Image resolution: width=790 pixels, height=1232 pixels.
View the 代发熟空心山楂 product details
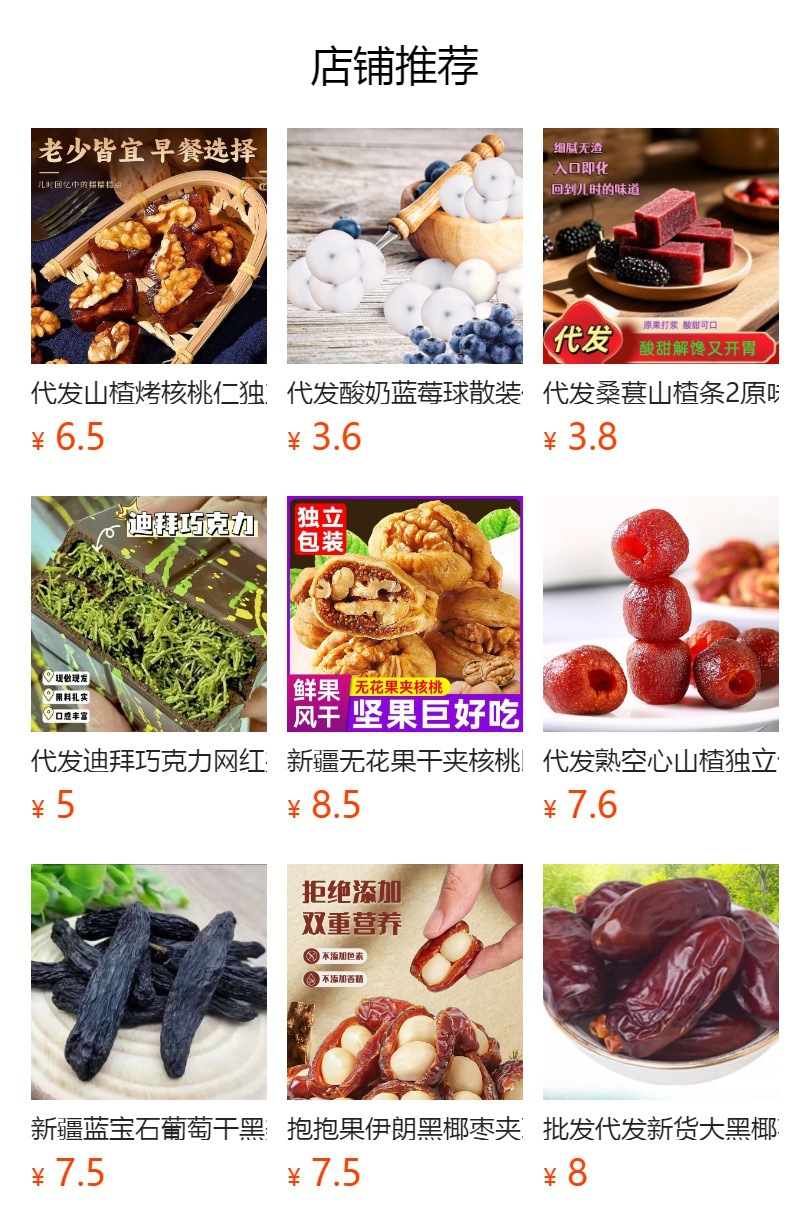point(661,614)
